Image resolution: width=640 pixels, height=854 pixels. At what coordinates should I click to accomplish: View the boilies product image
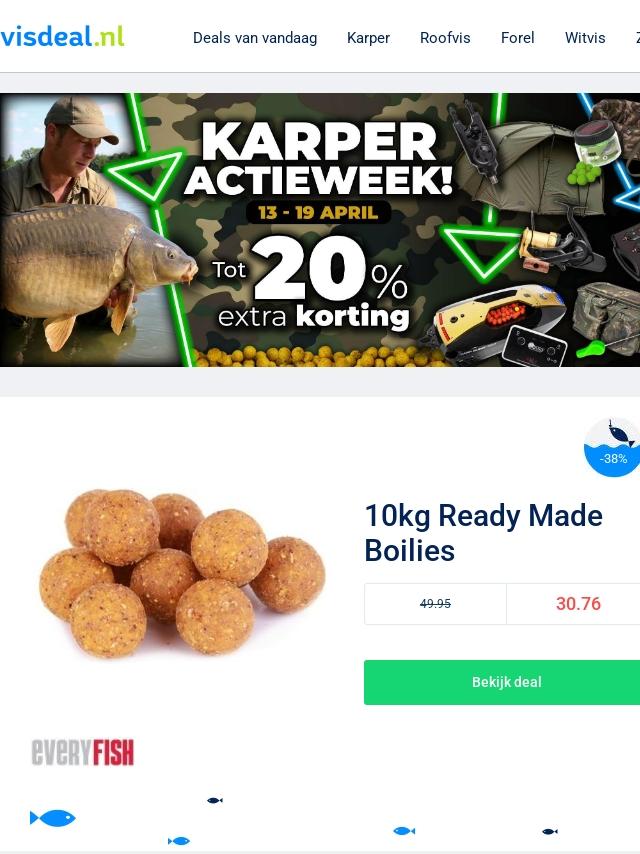point(180,573)
